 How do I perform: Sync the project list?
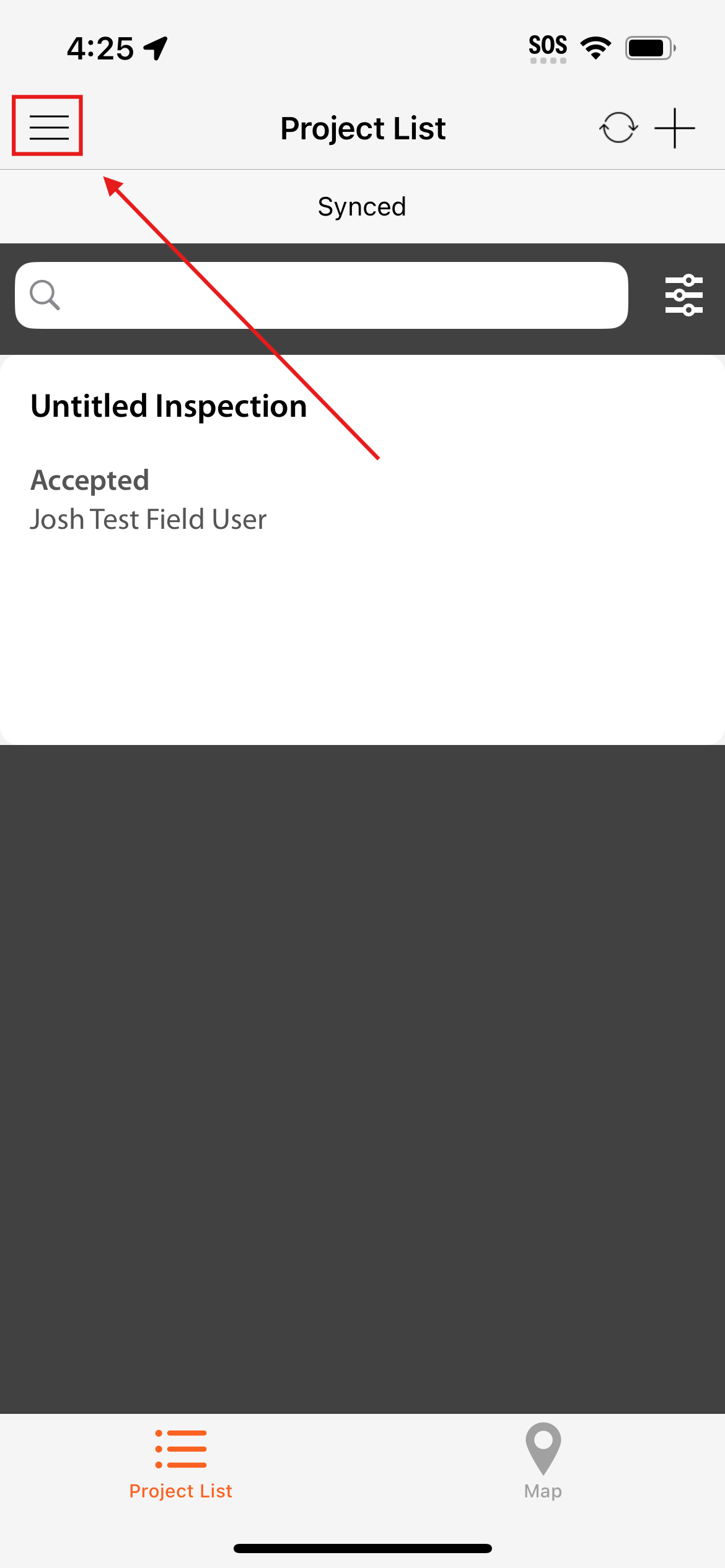[x=618, y=128]
